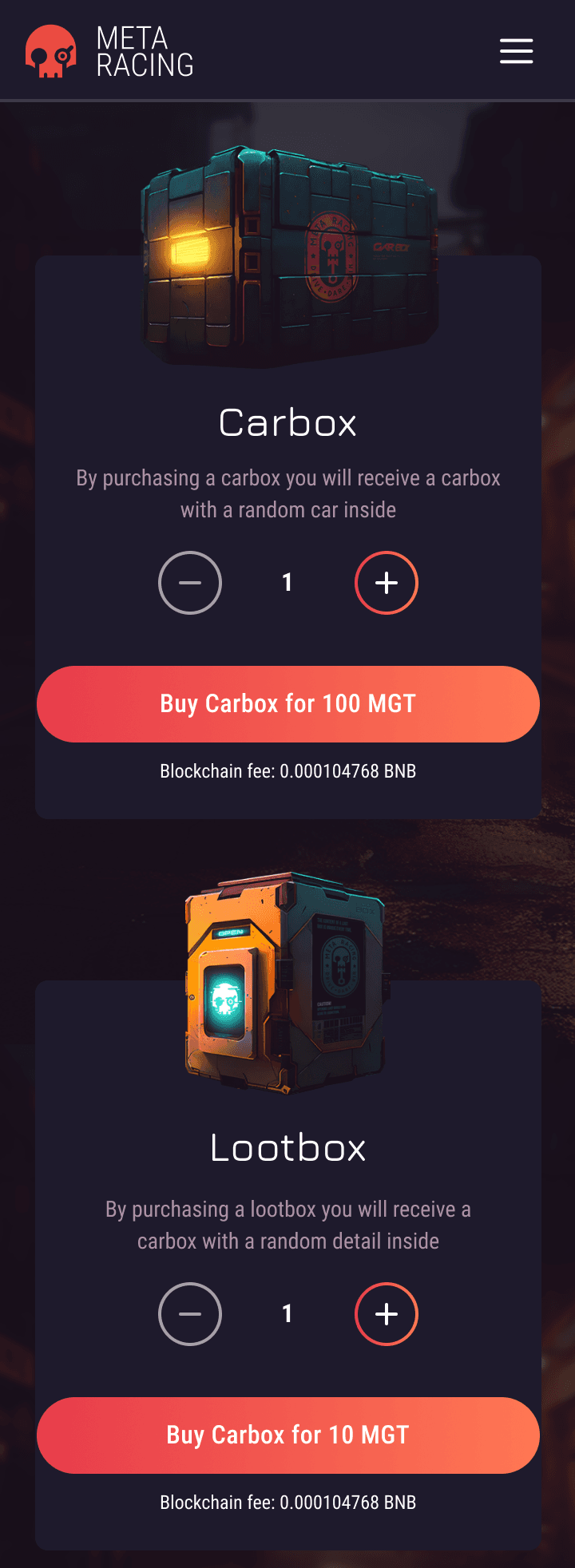Viewport: 575px width, 1568px height.
Task: Go to Meta Racing home via logo
Action: pos(109,51)
